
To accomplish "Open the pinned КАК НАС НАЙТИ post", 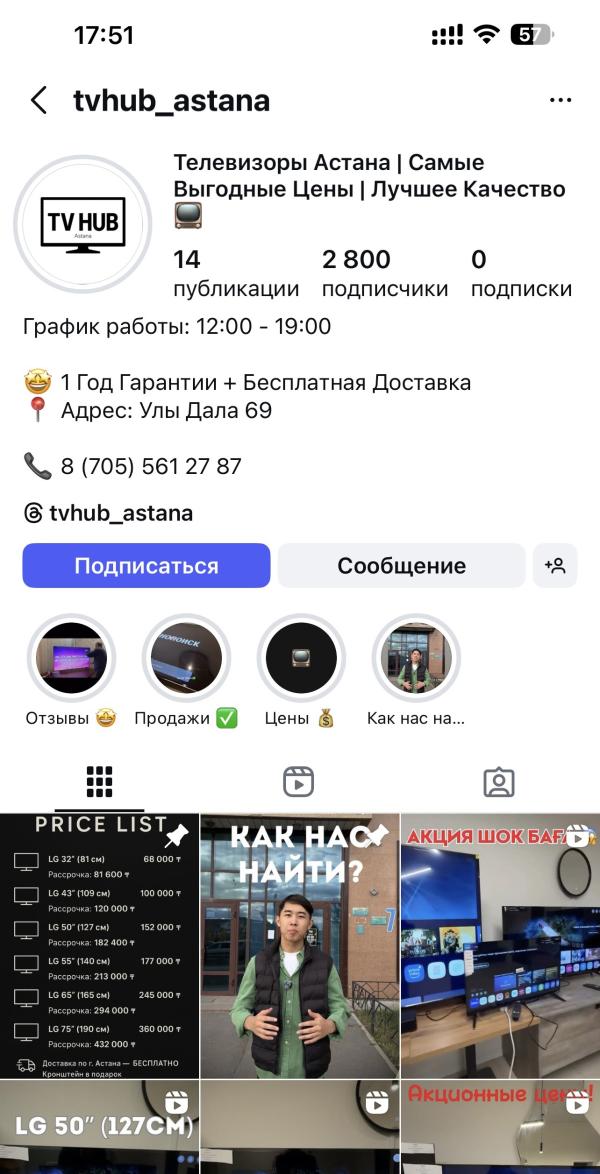I will tap(299, 945).
